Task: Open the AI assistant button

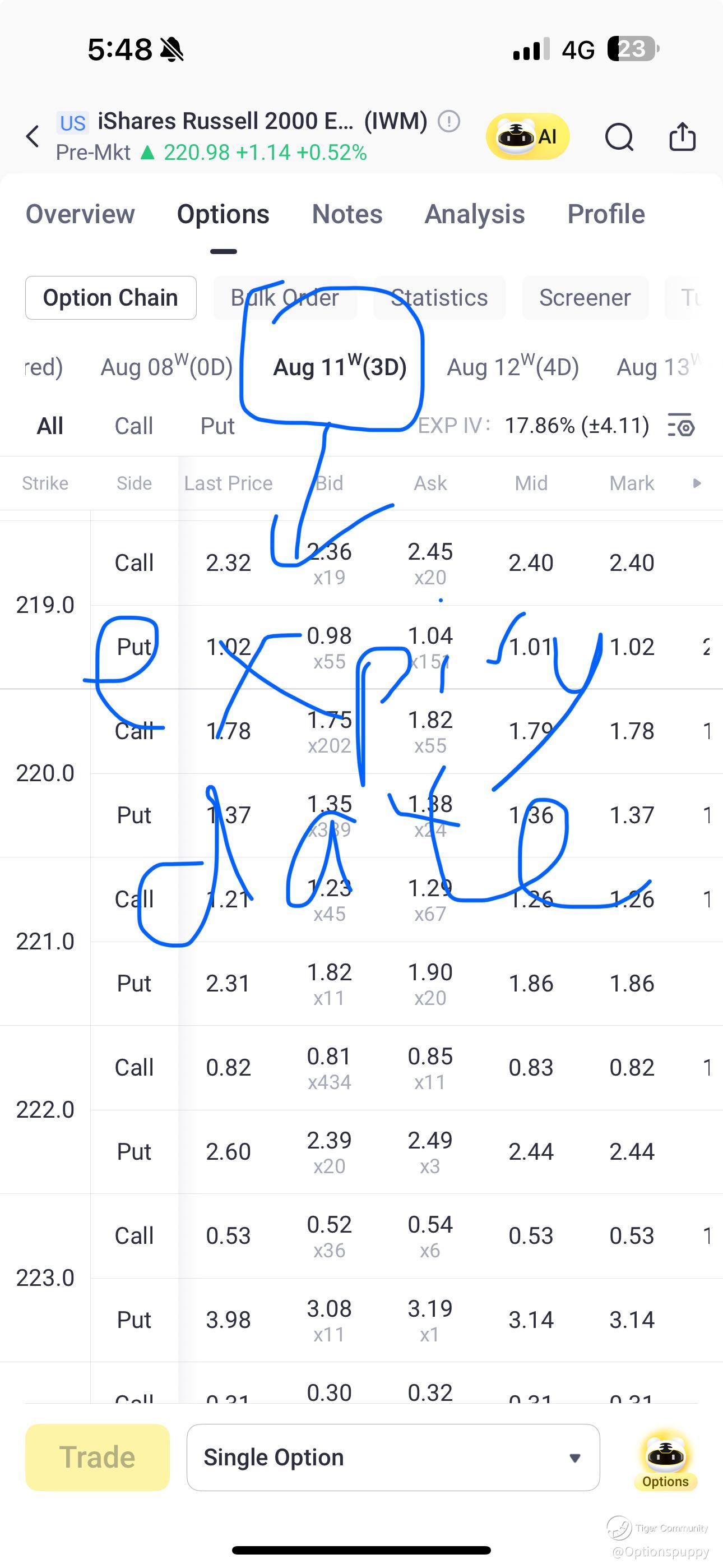Action: click(x=527, y=136)
